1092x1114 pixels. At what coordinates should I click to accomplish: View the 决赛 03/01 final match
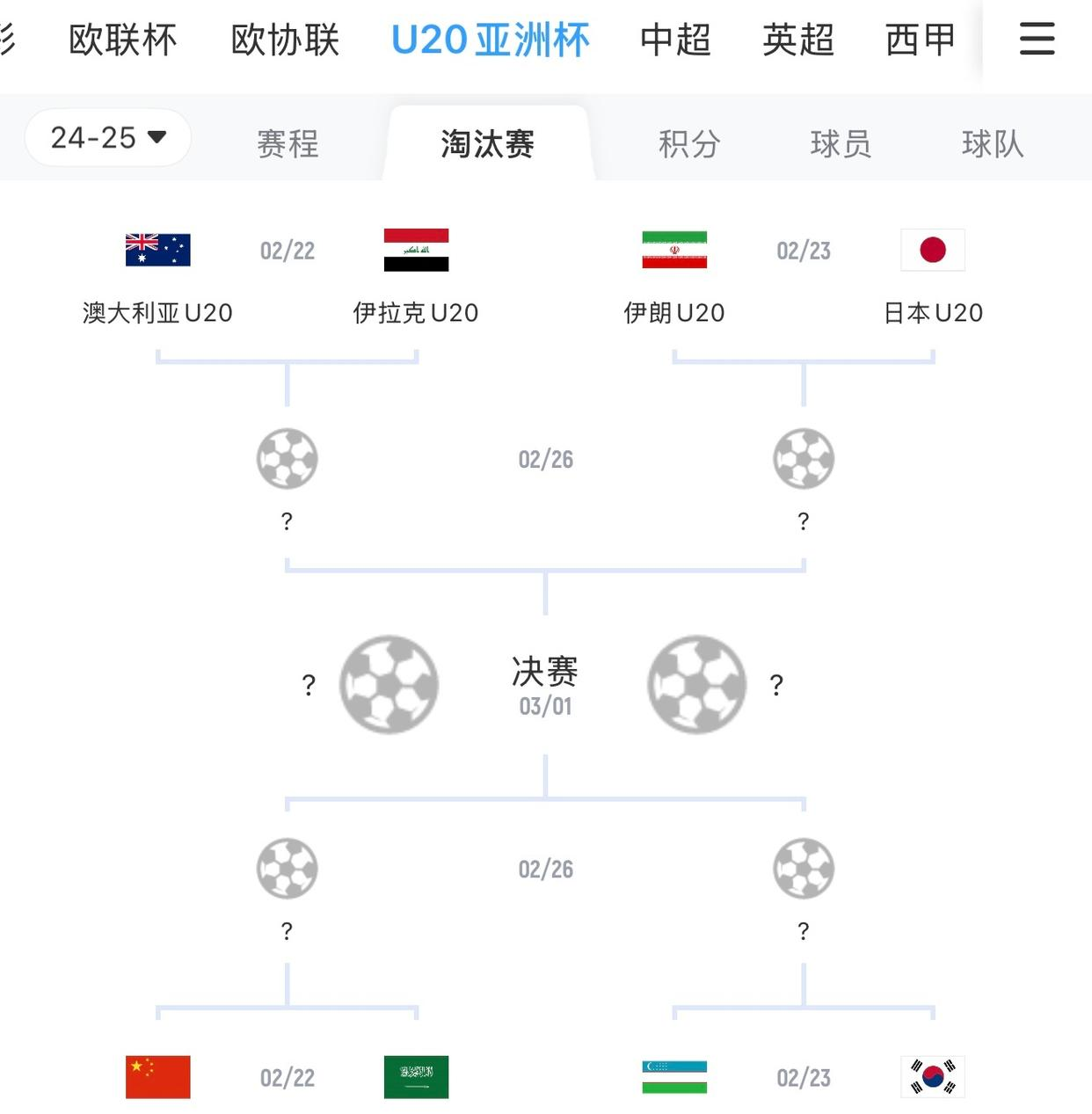545,685
